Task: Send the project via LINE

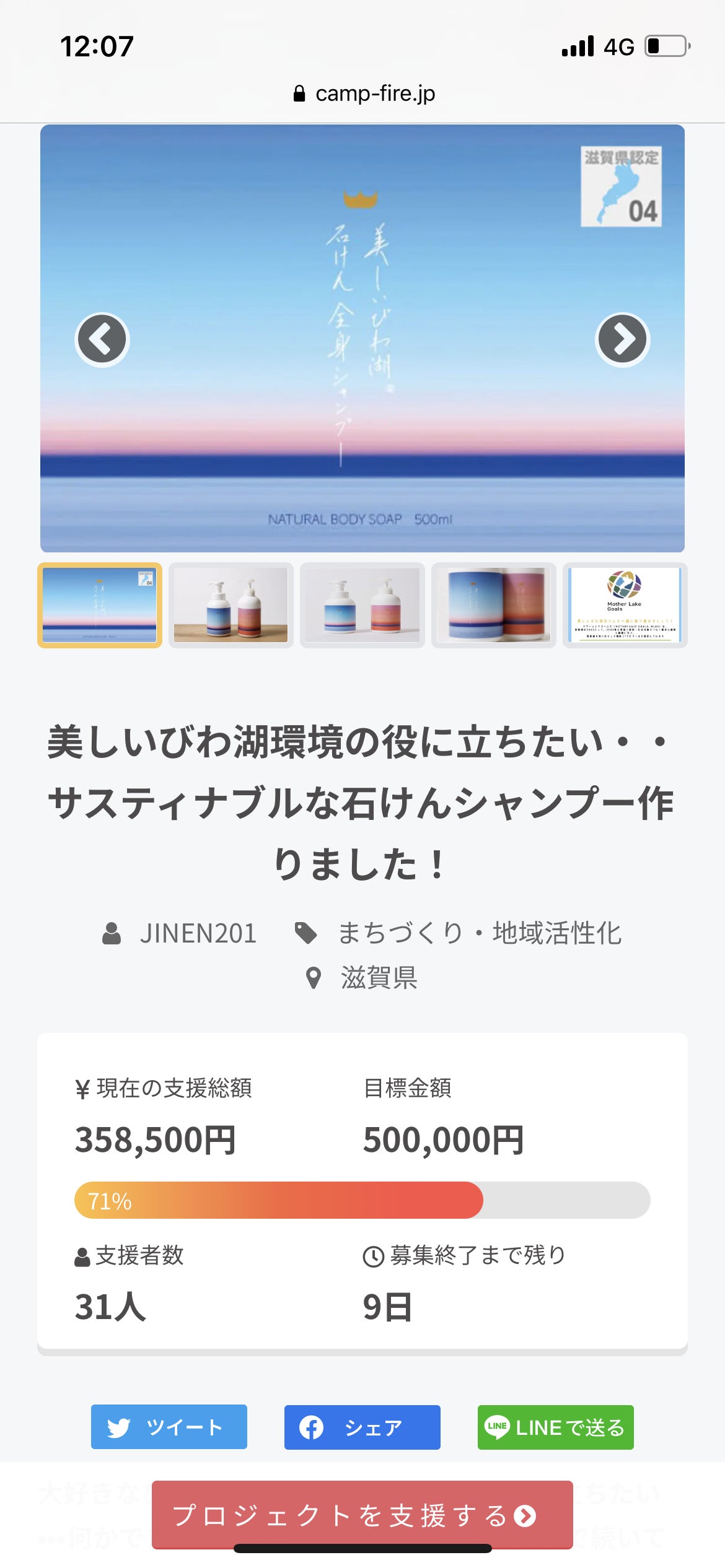Action: (555, 1427)
